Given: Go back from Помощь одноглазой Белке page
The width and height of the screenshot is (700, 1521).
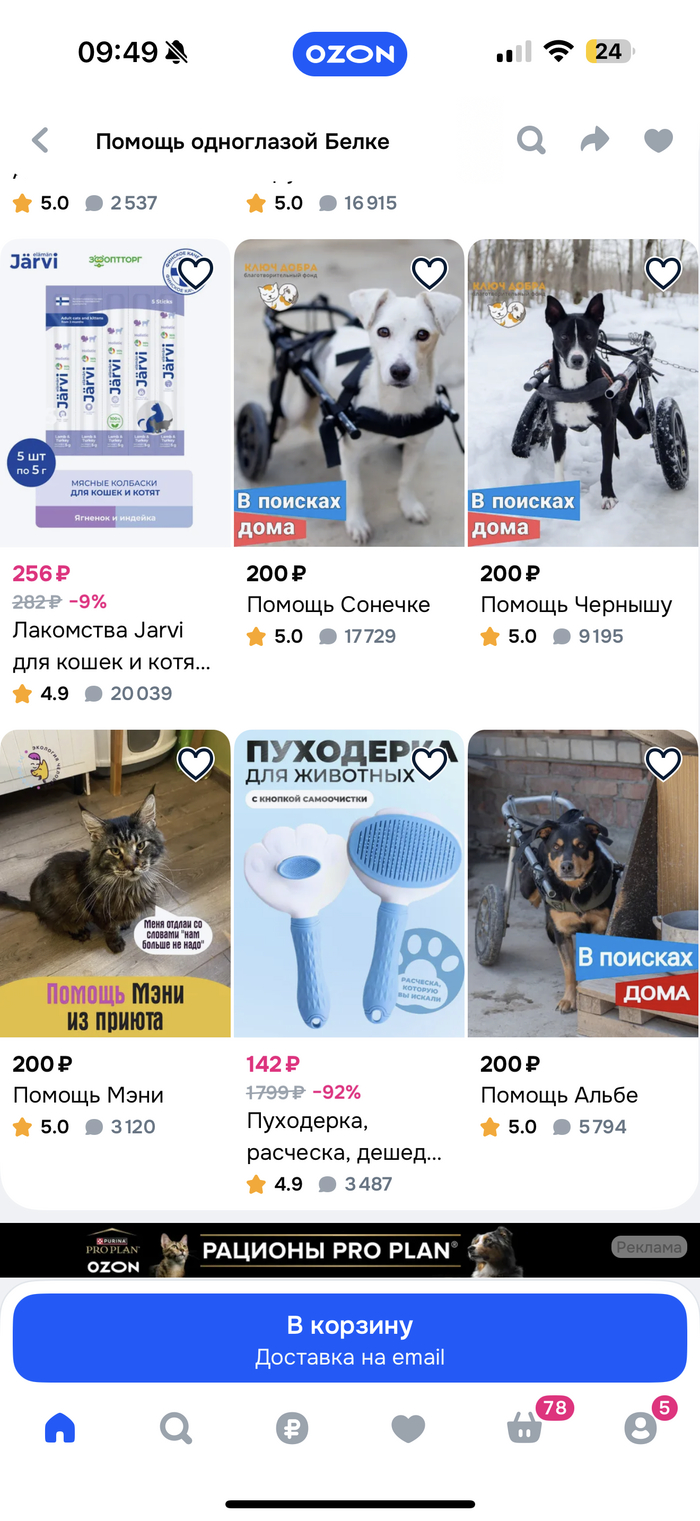Looking at the screenshot, I should pos(40,141).
